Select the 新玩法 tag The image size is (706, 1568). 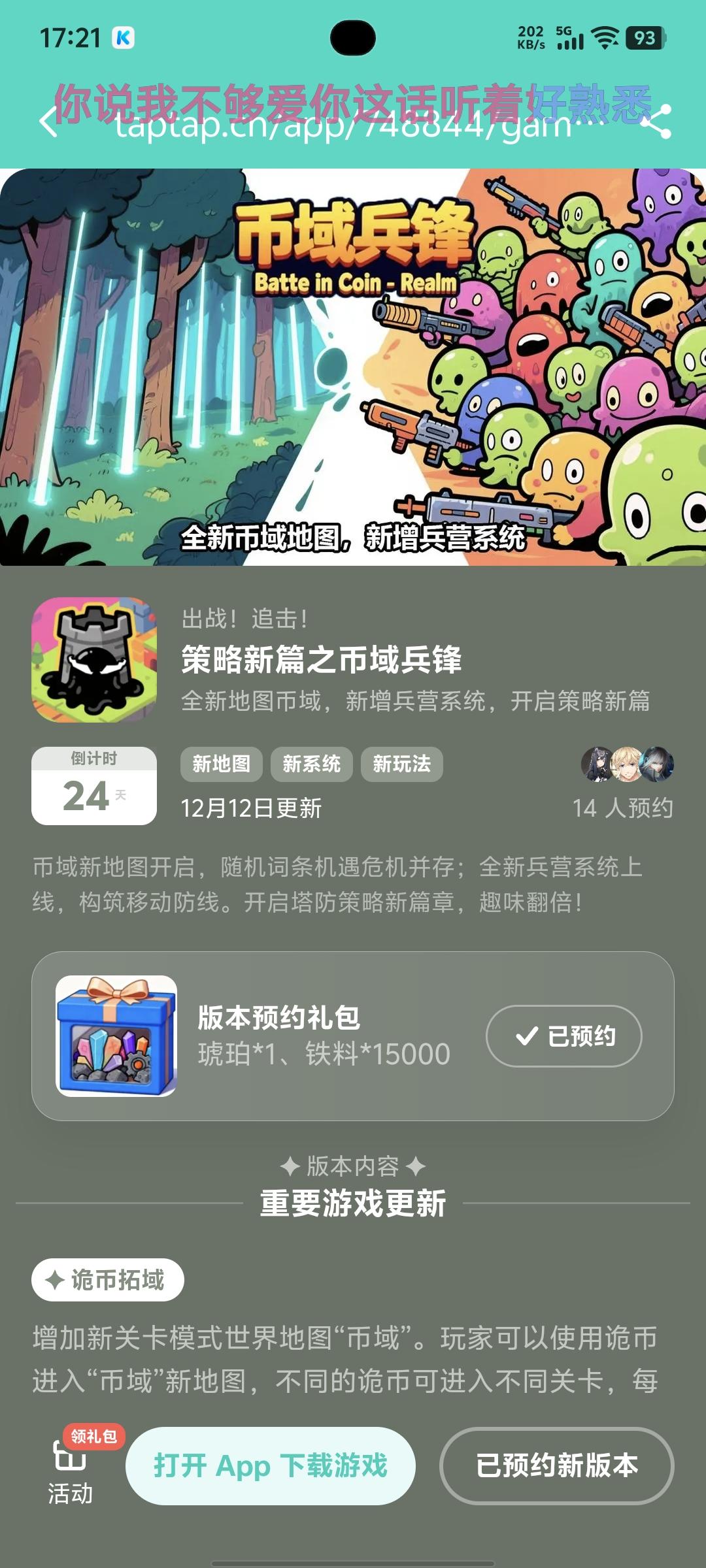click(401, 763)
